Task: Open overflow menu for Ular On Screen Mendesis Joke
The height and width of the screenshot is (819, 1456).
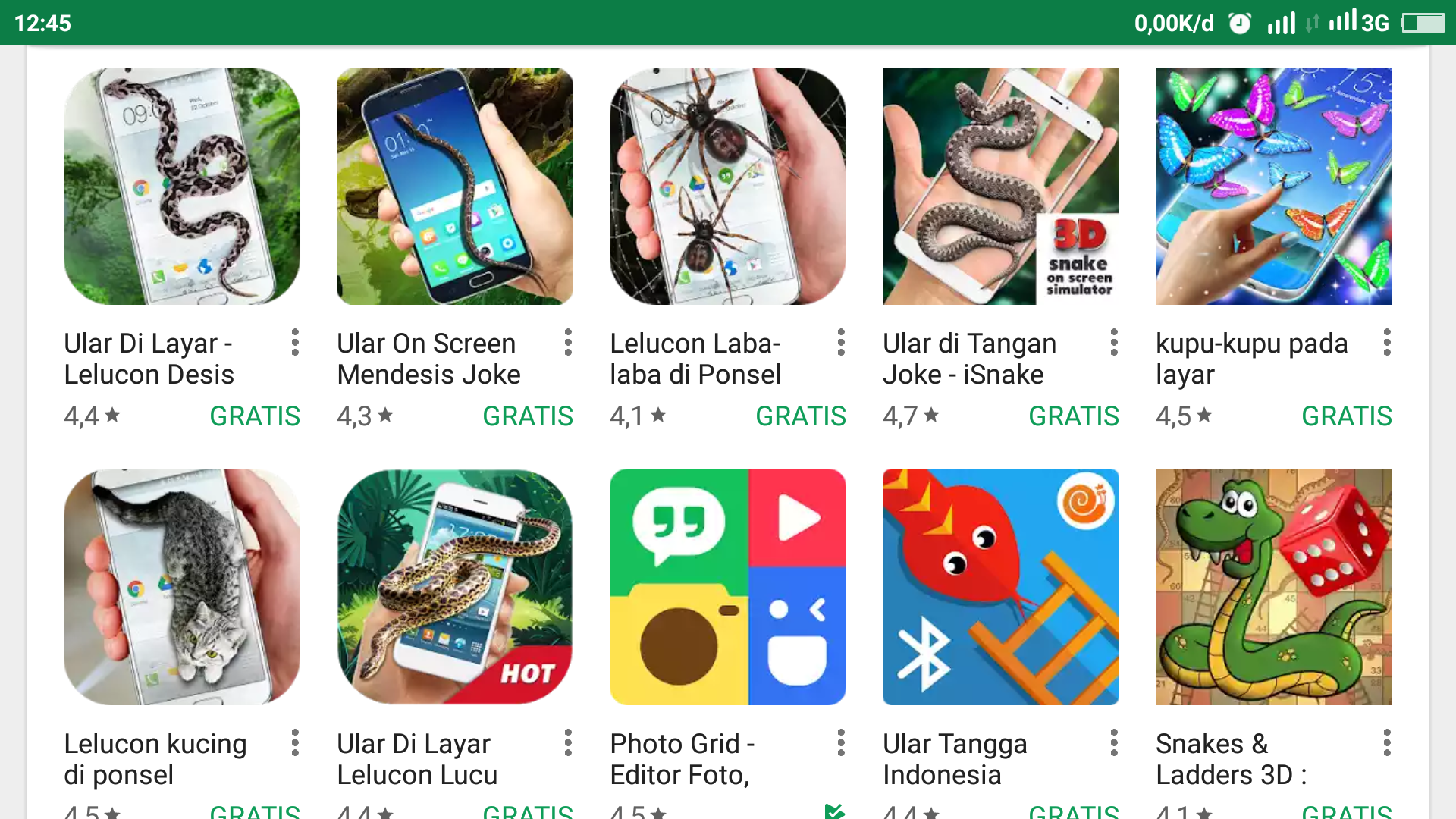Action: coord(568,343)
